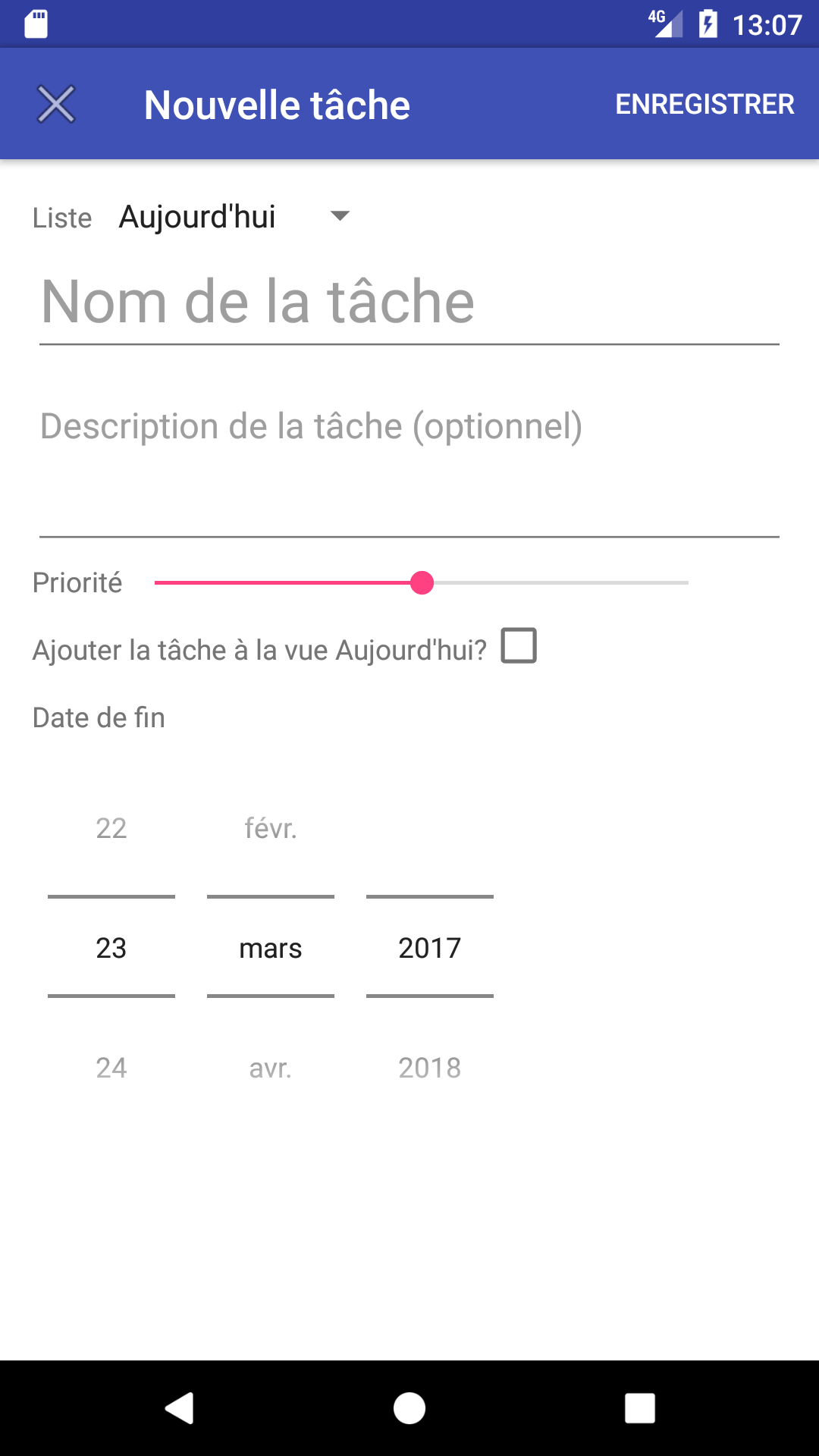Select day 24 in the date picker

click(111, 1068)
